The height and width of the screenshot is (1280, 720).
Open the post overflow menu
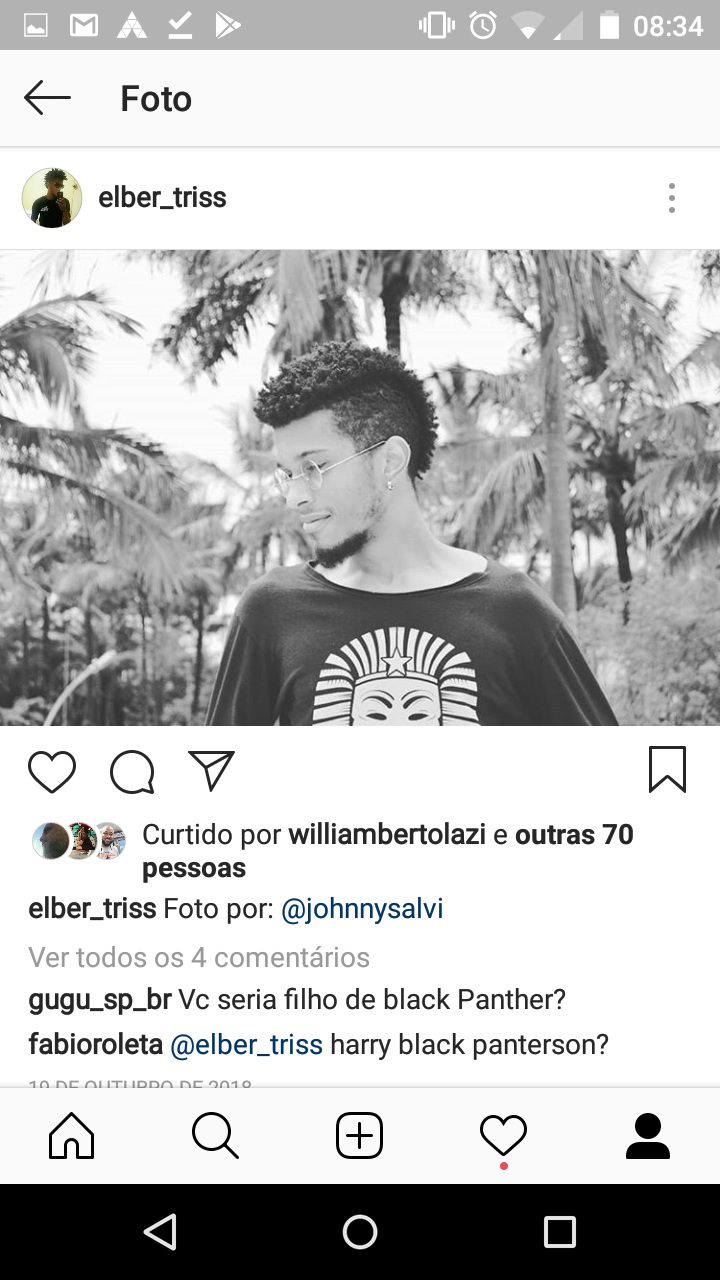672,198
